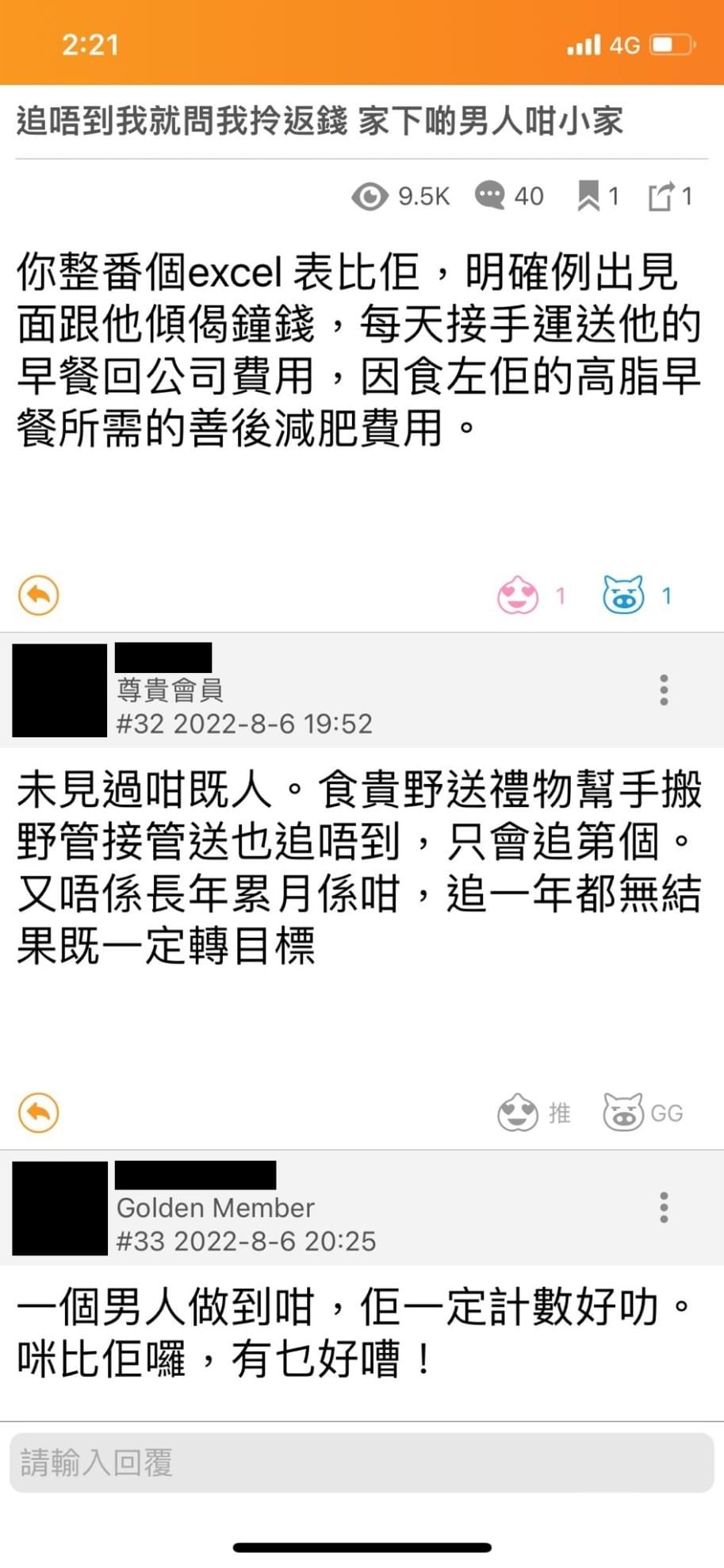724x1568 pixels.
Task: Open the share icon in thread header
Action: (x=661, y=196)
